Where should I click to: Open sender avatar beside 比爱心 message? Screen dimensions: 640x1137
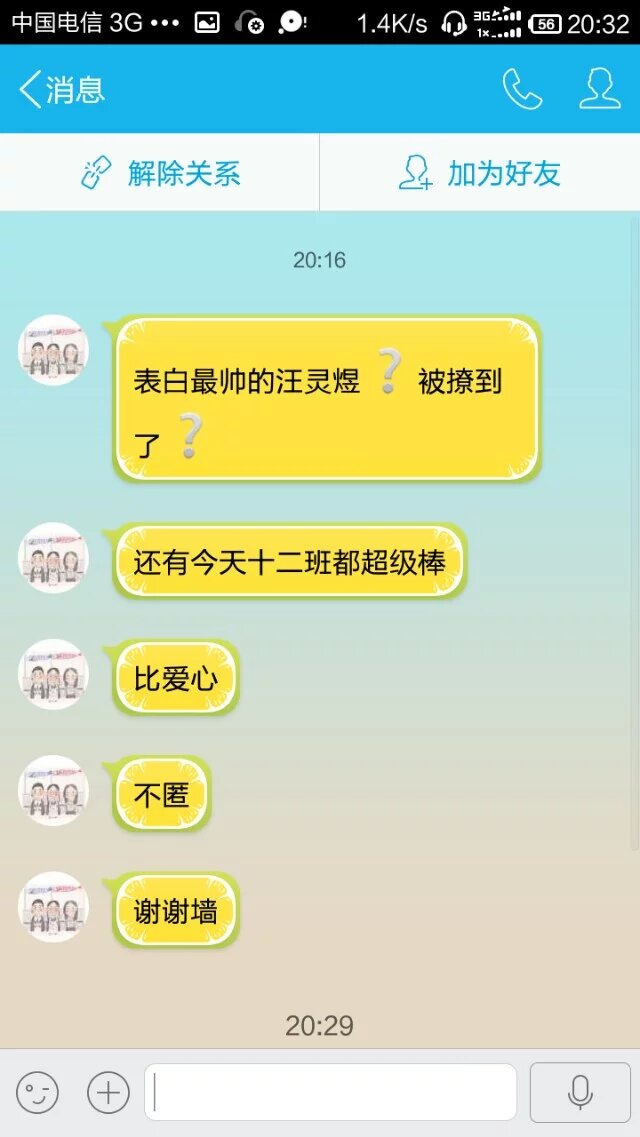point(54,675)
